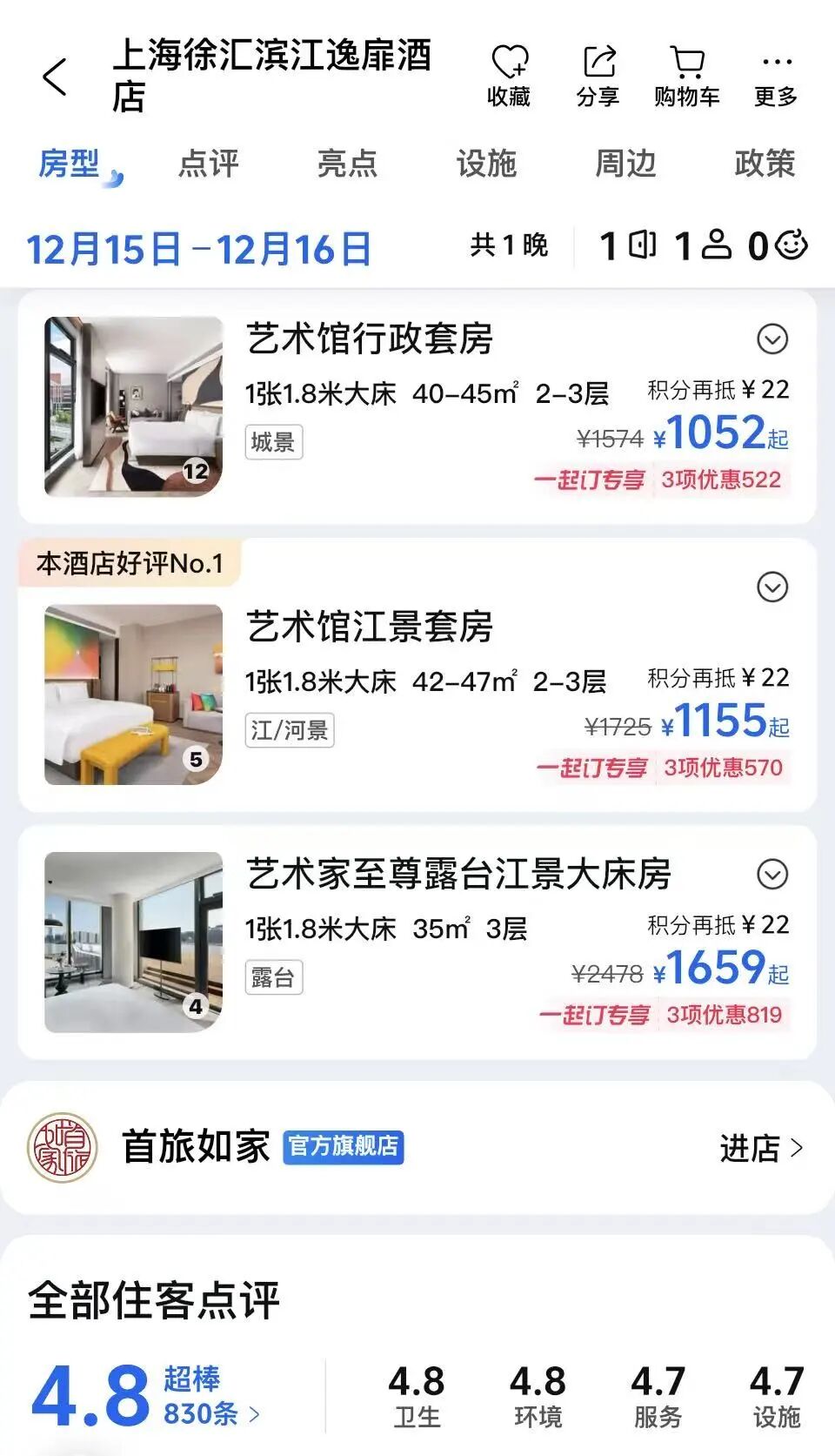
Task: Expand 艺术家至尊露台江景大床房 room options
Action: (772, 874)
